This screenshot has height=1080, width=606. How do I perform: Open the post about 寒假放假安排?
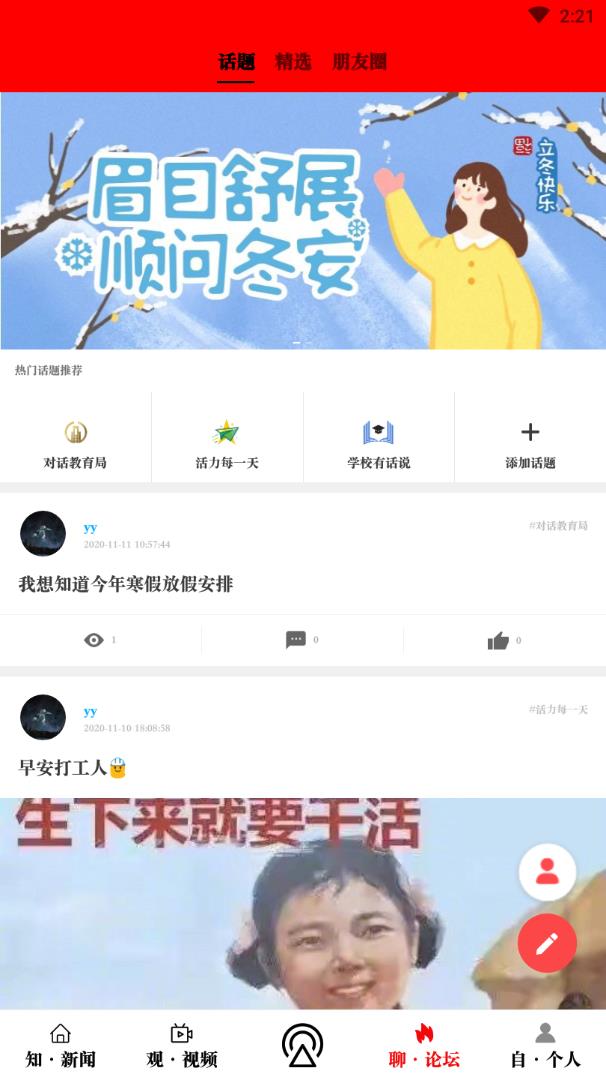[x=126, y=584]
